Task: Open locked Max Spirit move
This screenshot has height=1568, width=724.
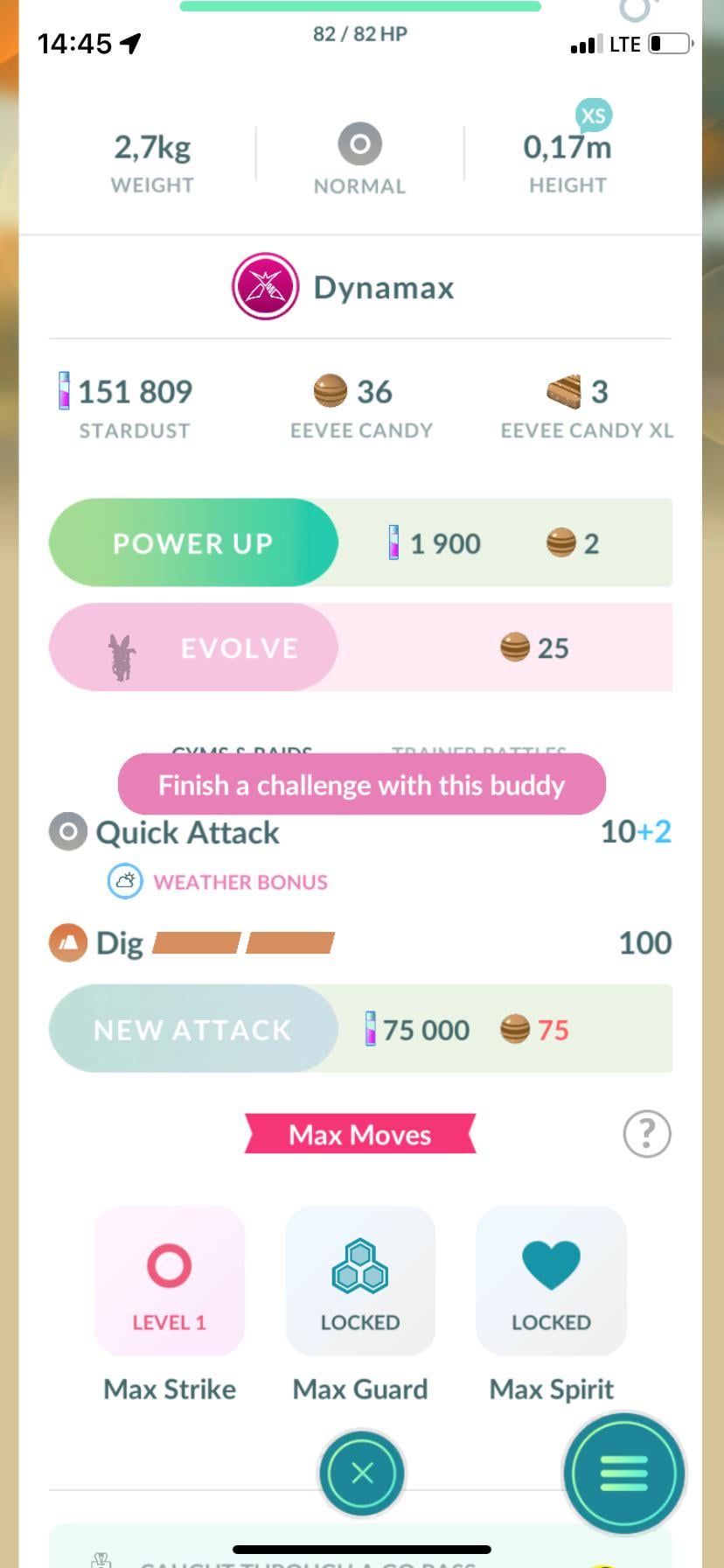Action: click(x=551, y=1281)
